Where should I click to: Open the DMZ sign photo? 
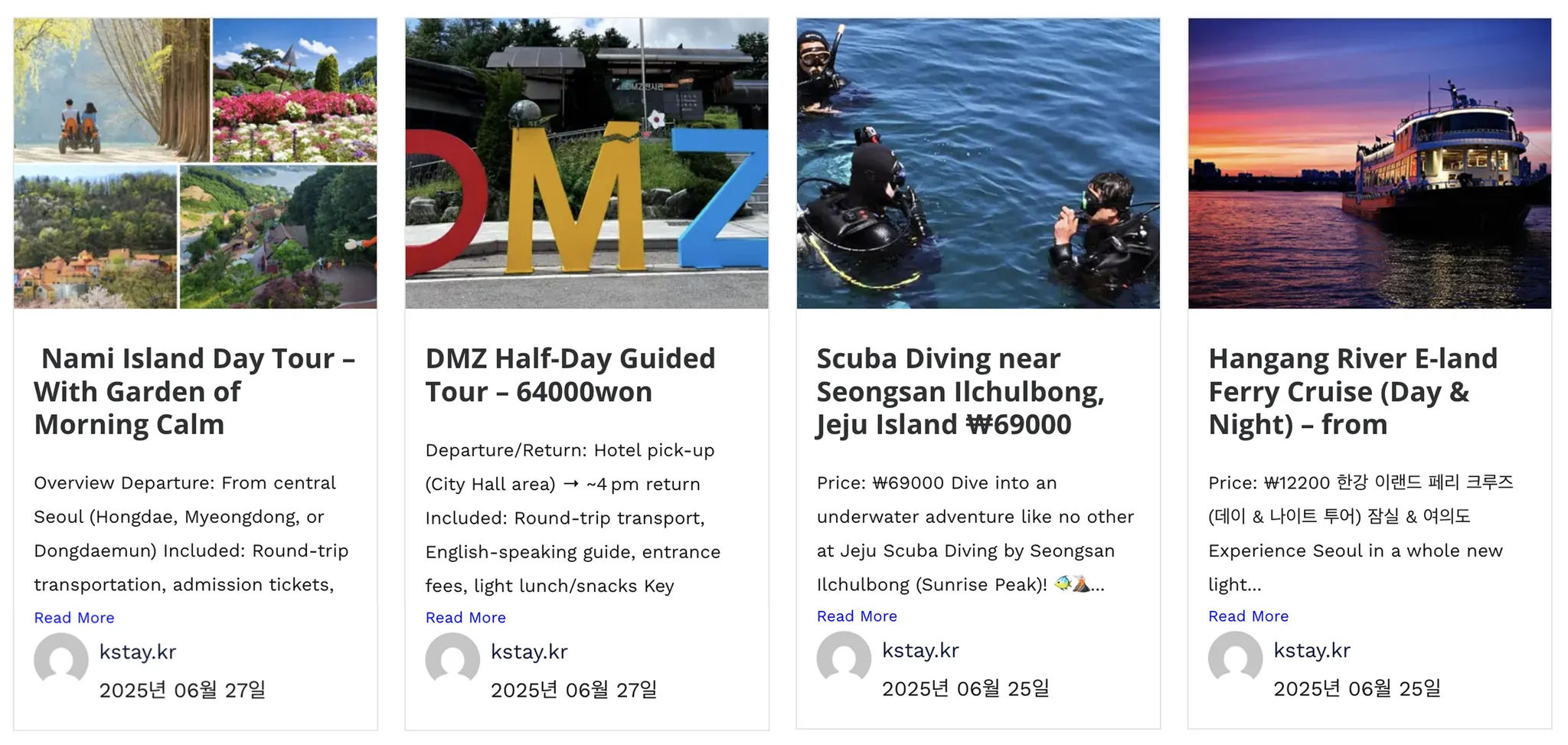(586, 163)
